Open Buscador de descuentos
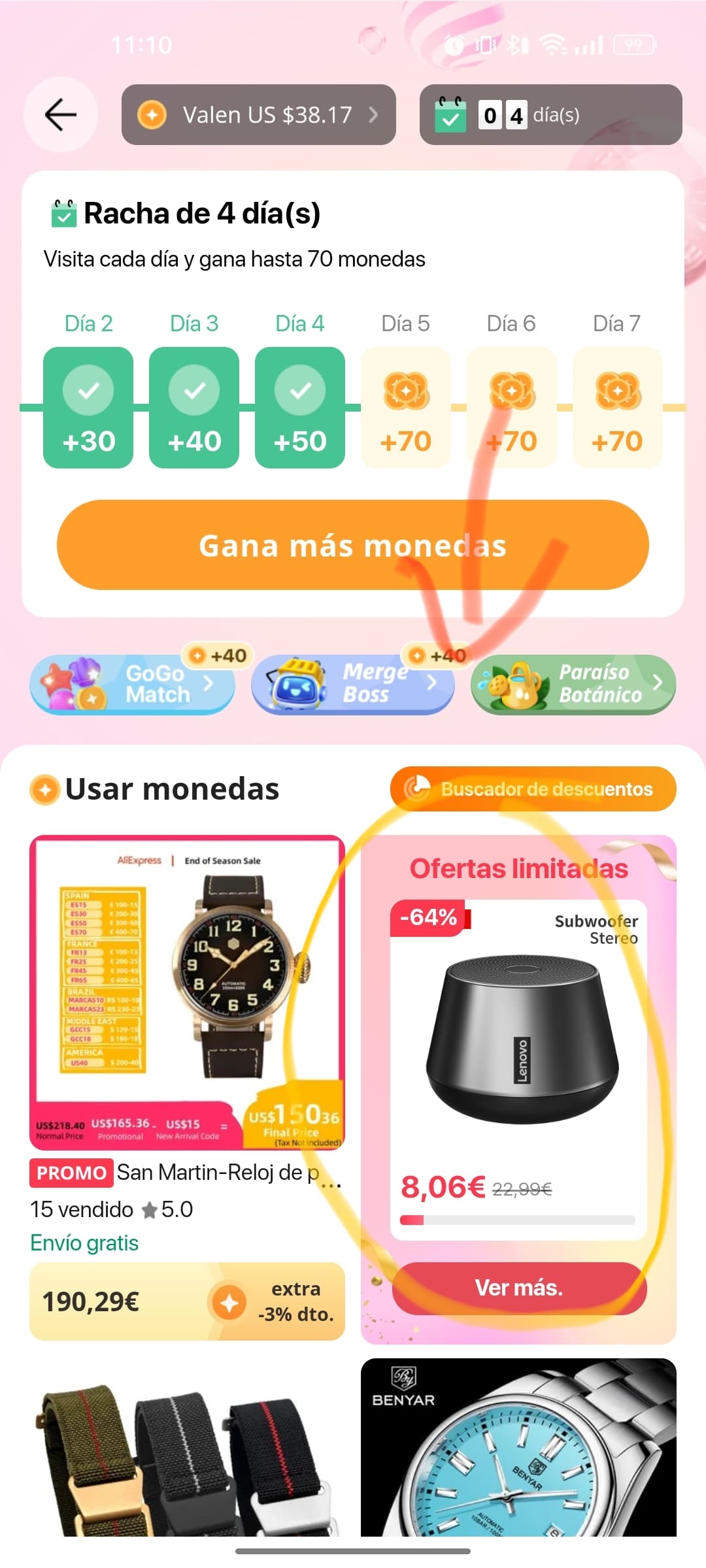706x1568 pixels. [533, 789]
